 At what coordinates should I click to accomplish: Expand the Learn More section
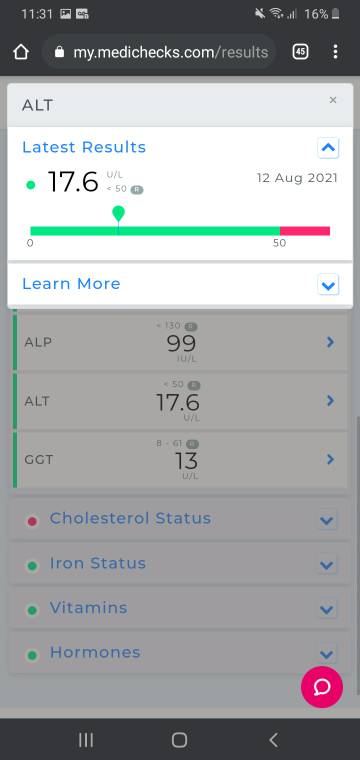328,285
